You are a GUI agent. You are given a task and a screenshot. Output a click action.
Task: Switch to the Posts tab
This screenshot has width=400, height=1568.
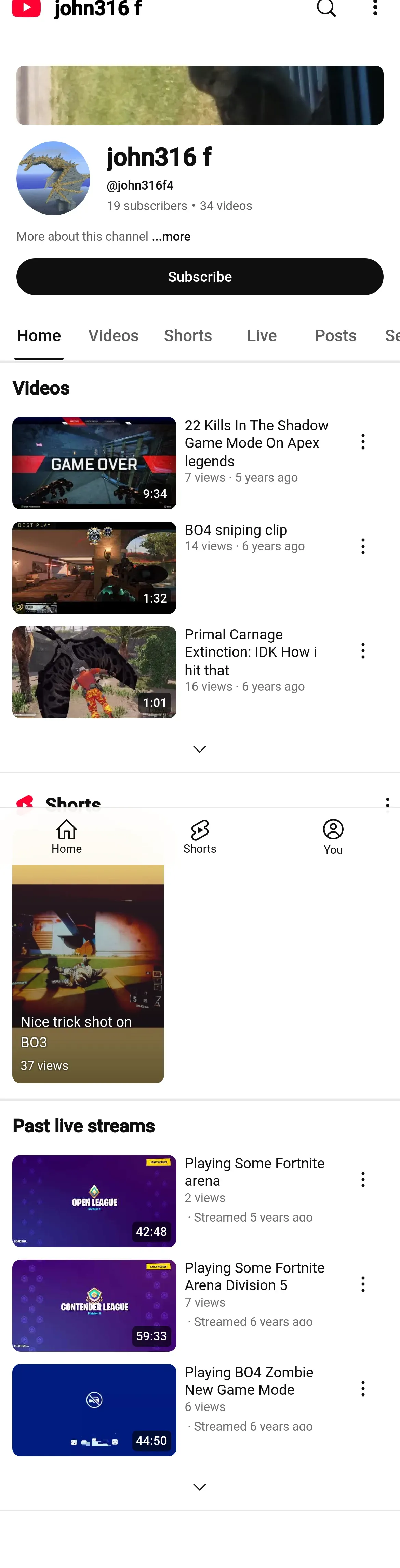(335, 335)
